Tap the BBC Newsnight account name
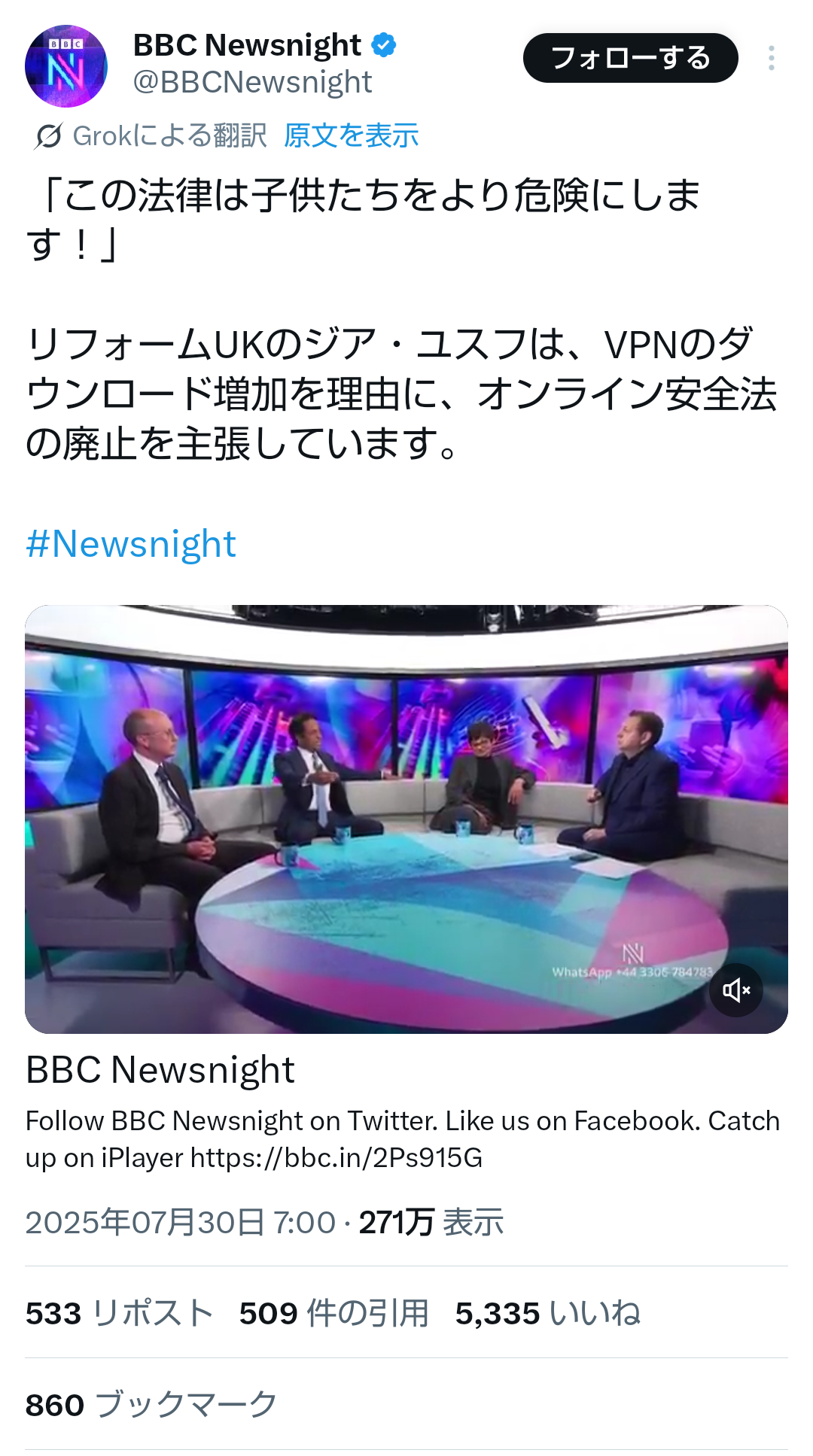813x1456 pixels. pyautogui.click(x=247, y=45)
